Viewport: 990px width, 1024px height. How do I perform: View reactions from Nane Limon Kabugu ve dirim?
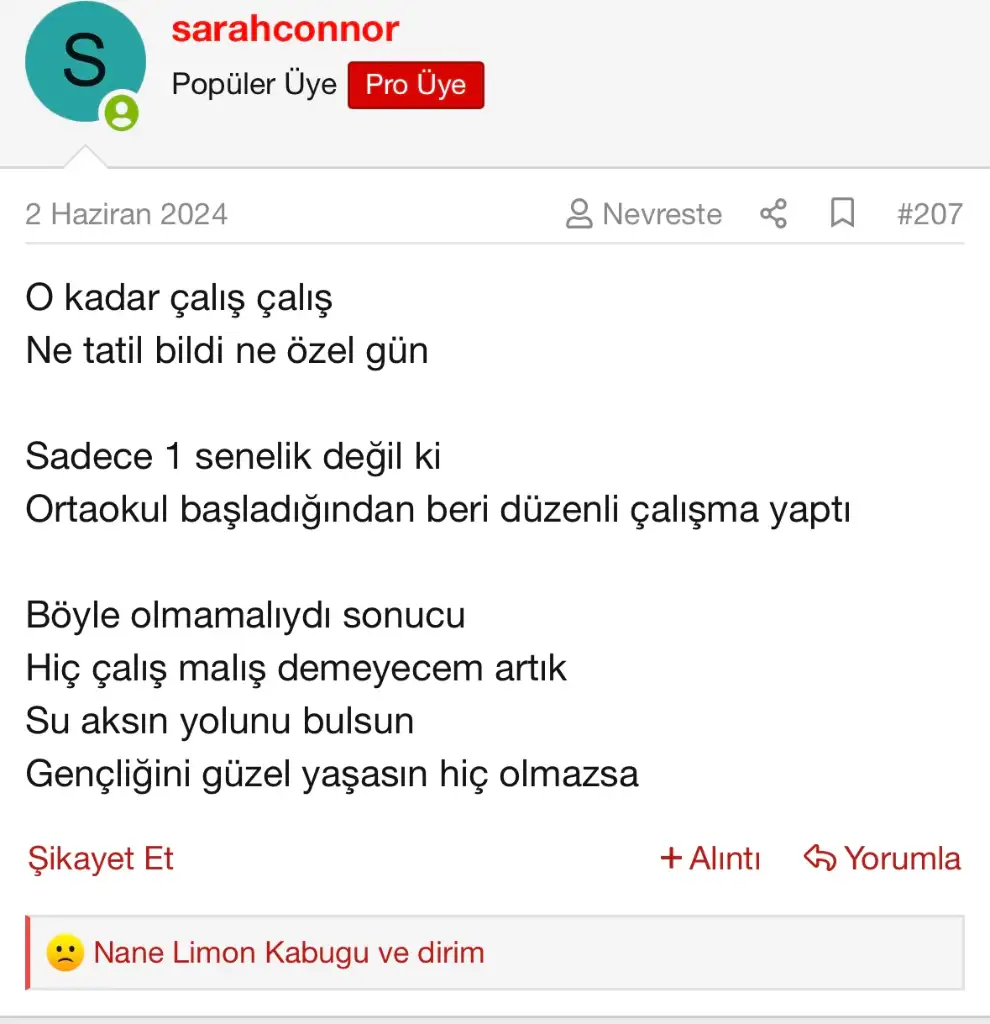tap(288, 952)
